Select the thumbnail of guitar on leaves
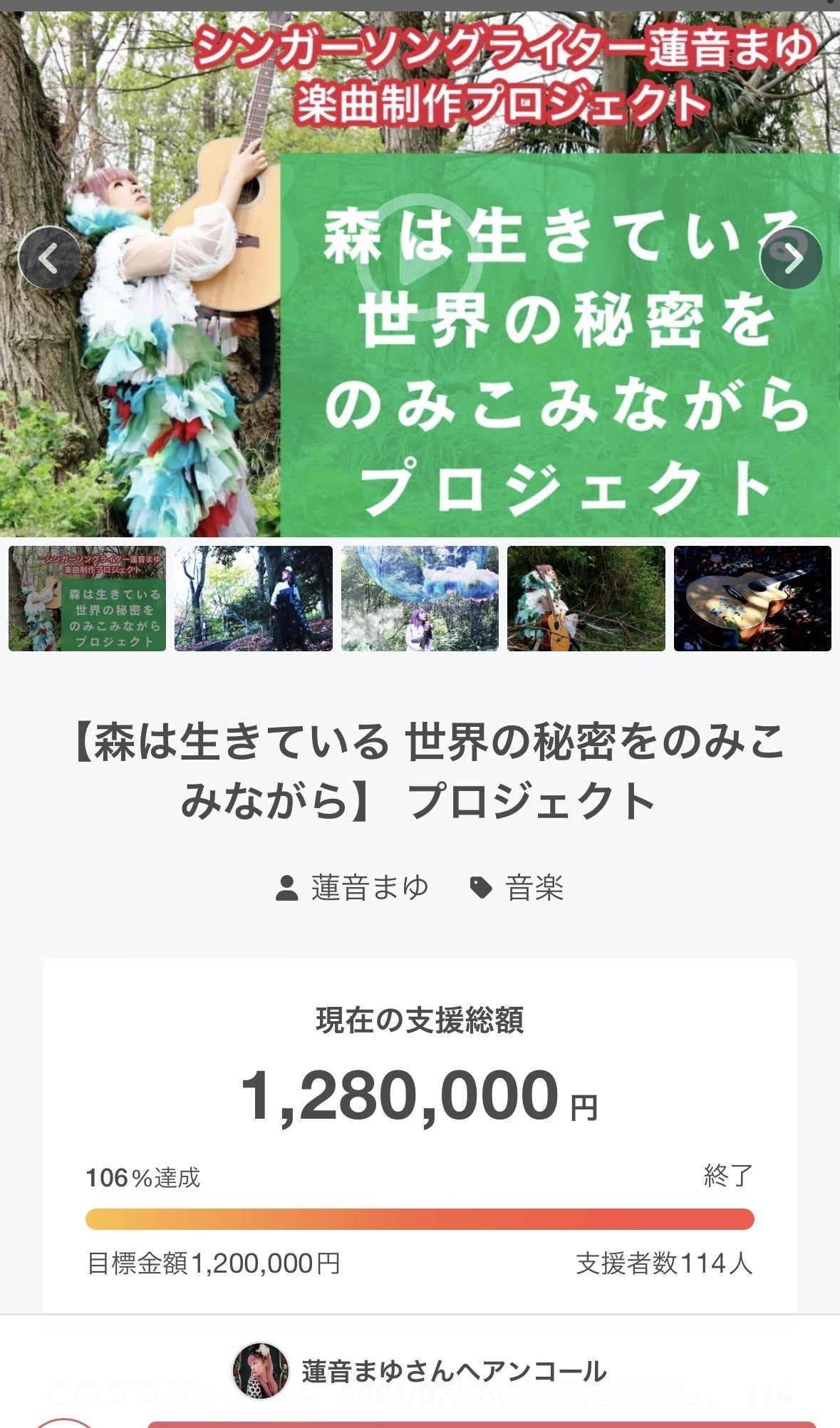 click(752, 599)
